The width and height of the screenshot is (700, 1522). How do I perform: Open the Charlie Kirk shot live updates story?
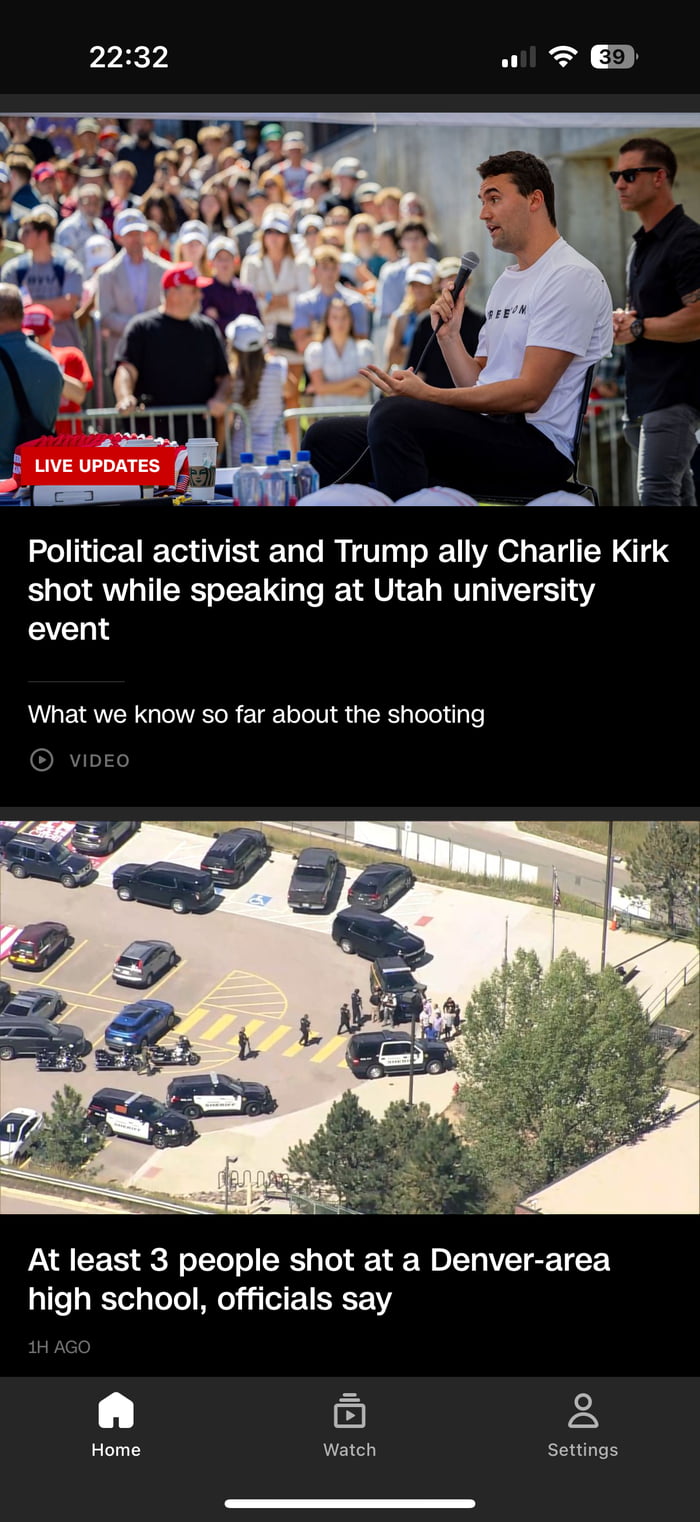(x=348, y=589)
